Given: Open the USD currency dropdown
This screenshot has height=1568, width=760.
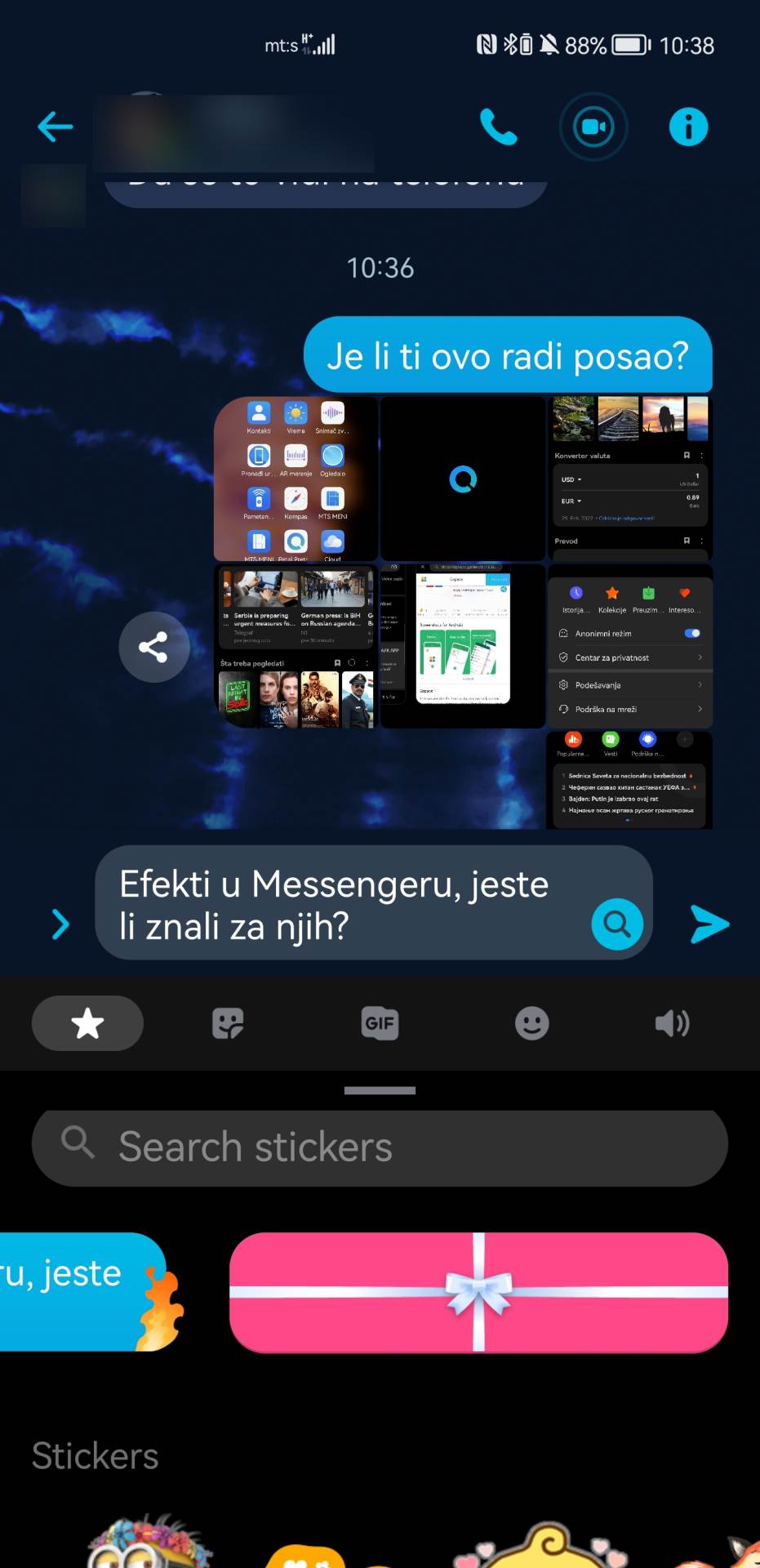Looking at the screenshot, I should tap(571, 479).
